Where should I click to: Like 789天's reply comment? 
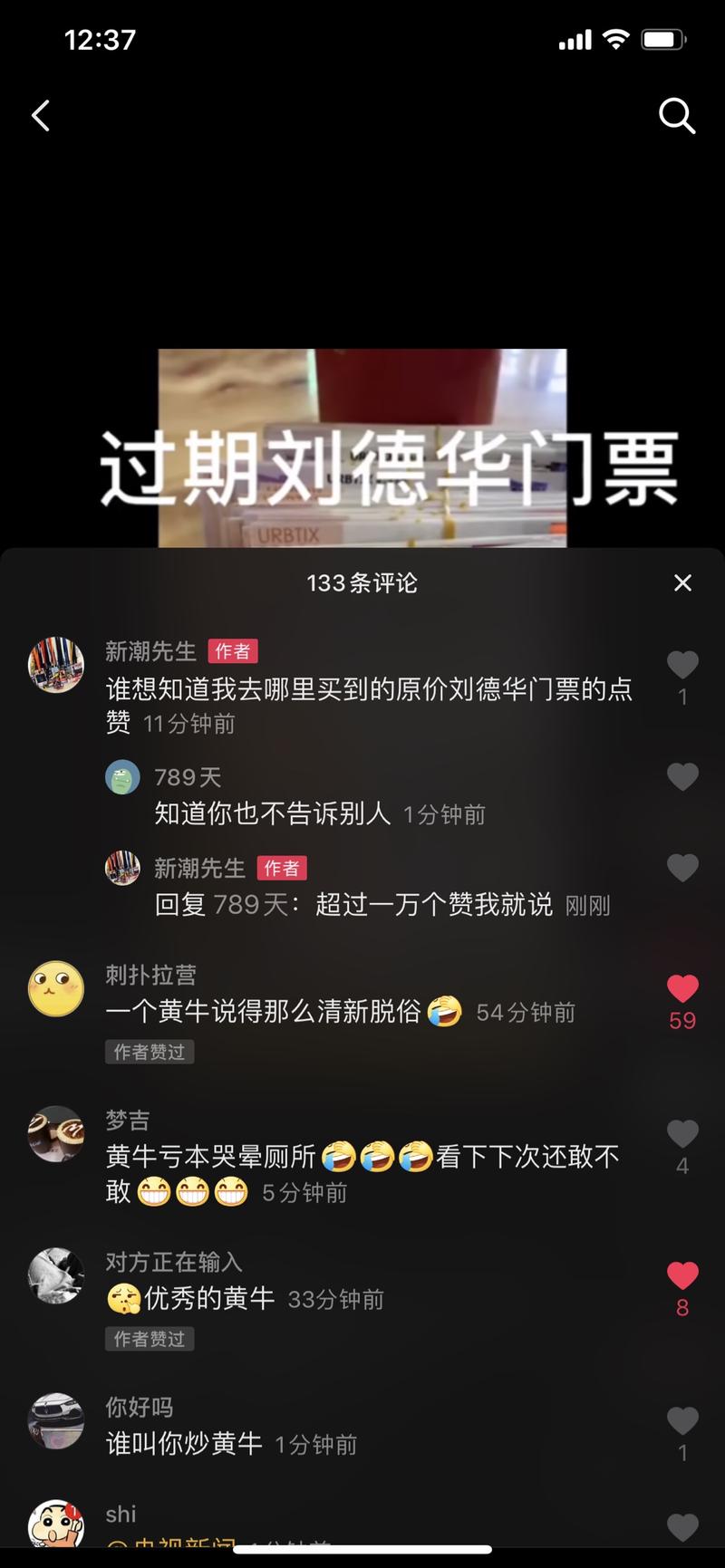coord(682,776)
